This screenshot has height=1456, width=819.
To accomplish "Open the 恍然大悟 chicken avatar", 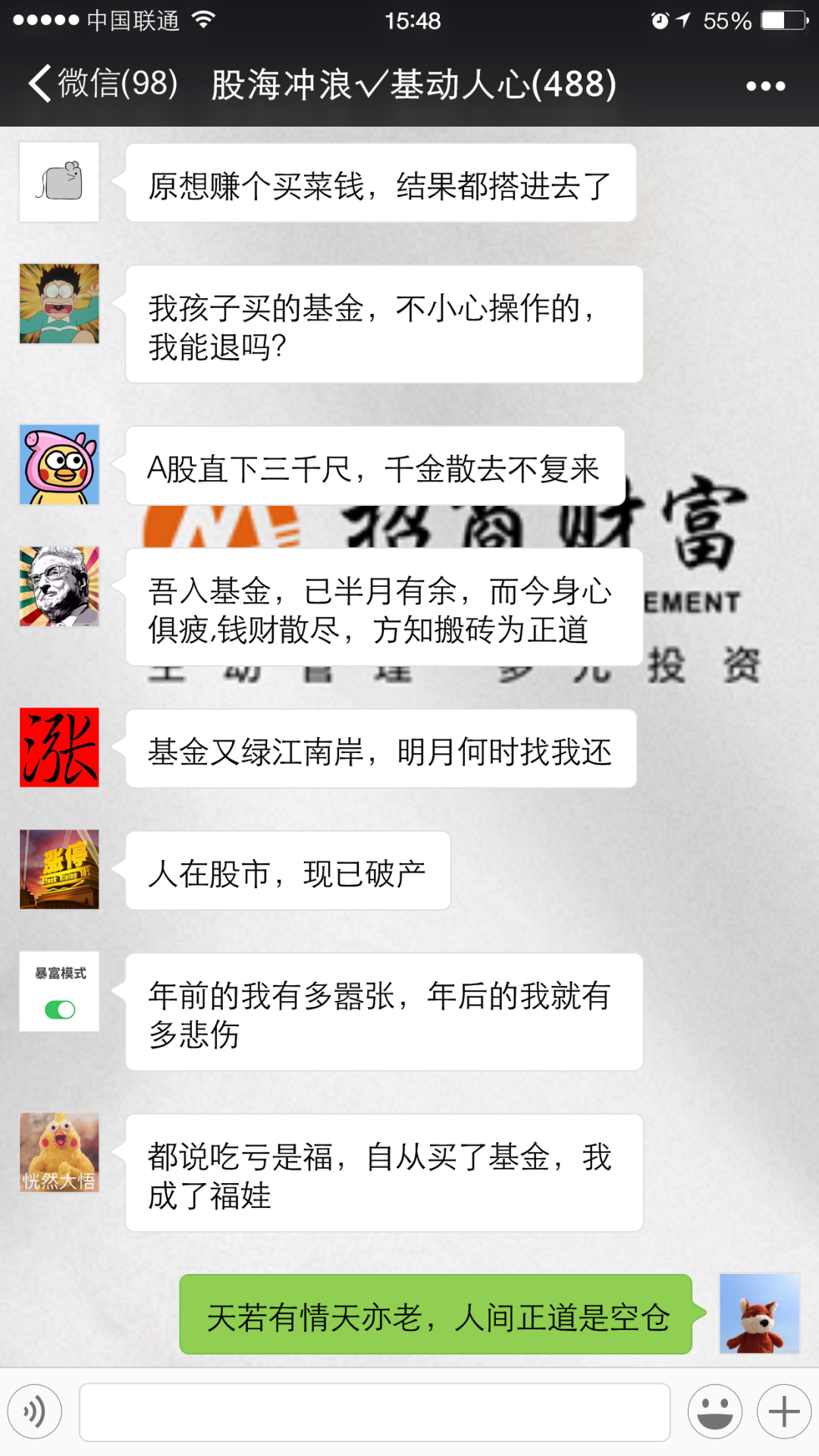I will 59,1153.
